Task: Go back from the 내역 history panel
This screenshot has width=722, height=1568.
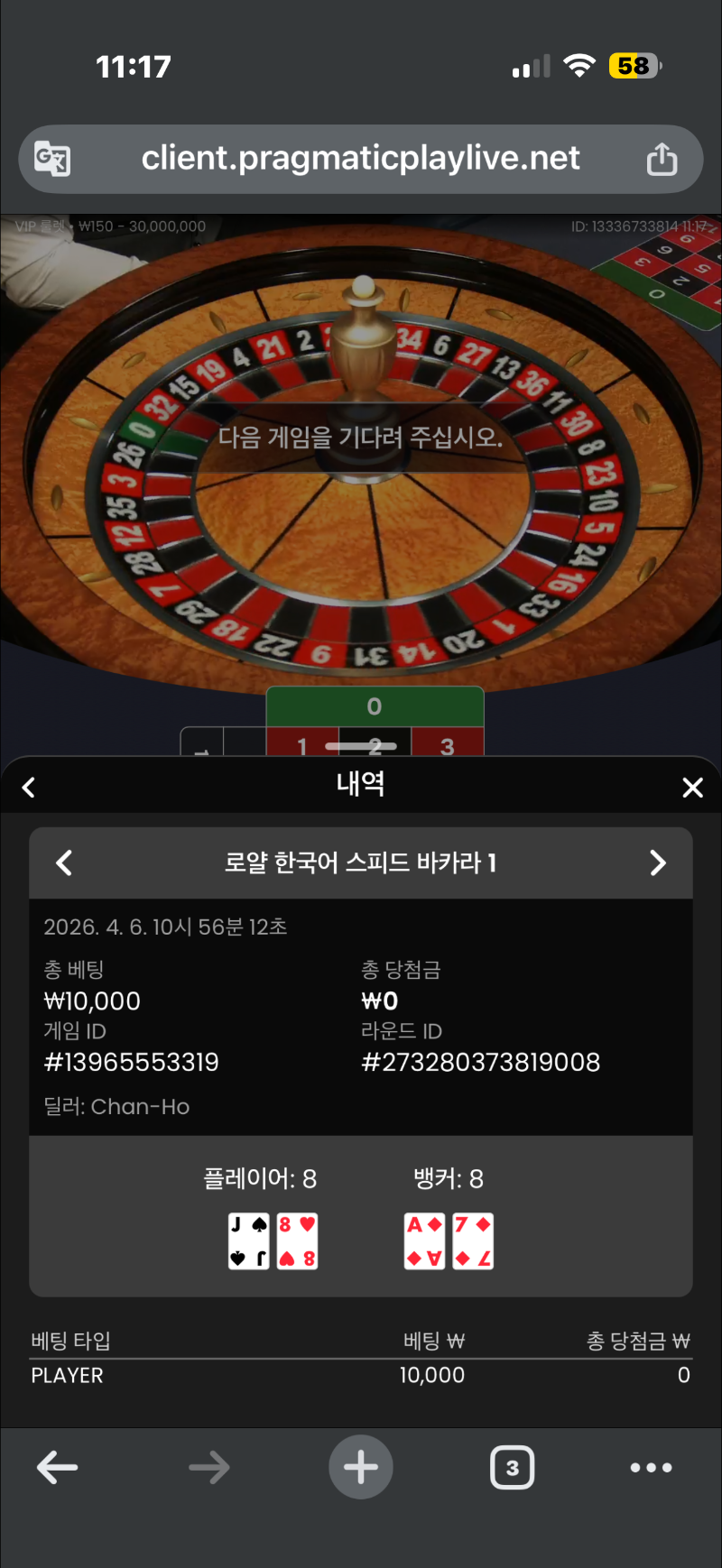Action: pyautogui.click(x=29, y=788)
